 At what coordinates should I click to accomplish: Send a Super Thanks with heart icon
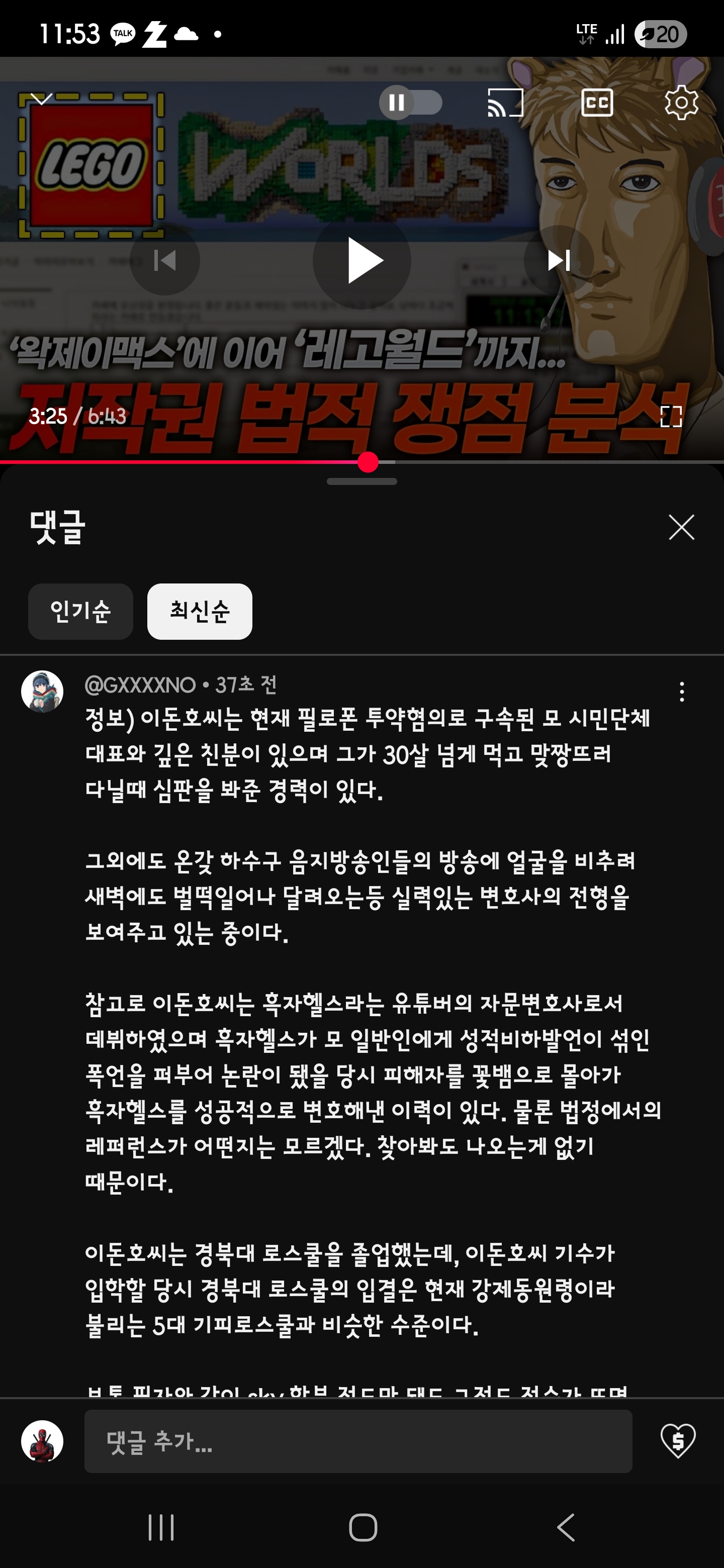coord(678,1441)
